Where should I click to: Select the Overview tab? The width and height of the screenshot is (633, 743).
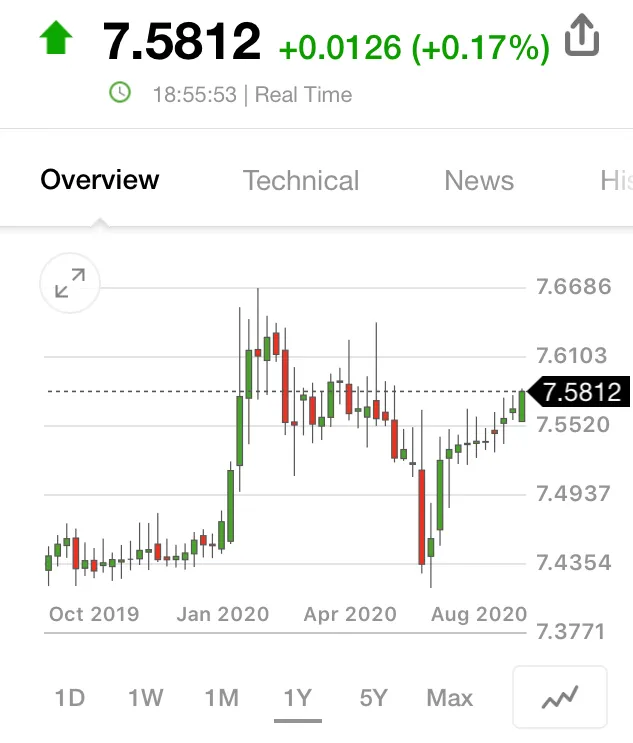tap(100, 180)
